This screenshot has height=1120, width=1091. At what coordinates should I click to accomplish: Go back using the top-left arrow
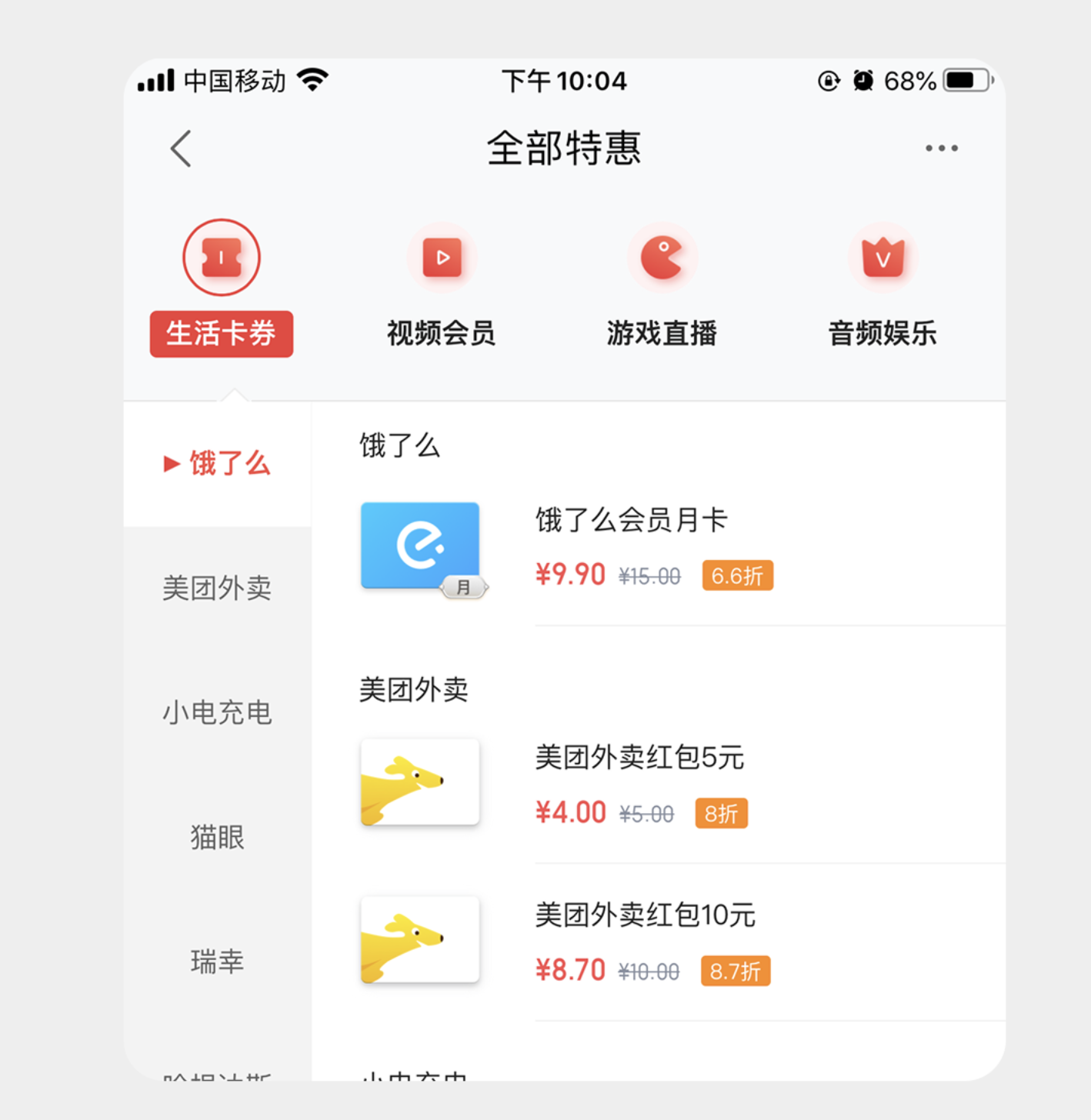click(181, 148)
